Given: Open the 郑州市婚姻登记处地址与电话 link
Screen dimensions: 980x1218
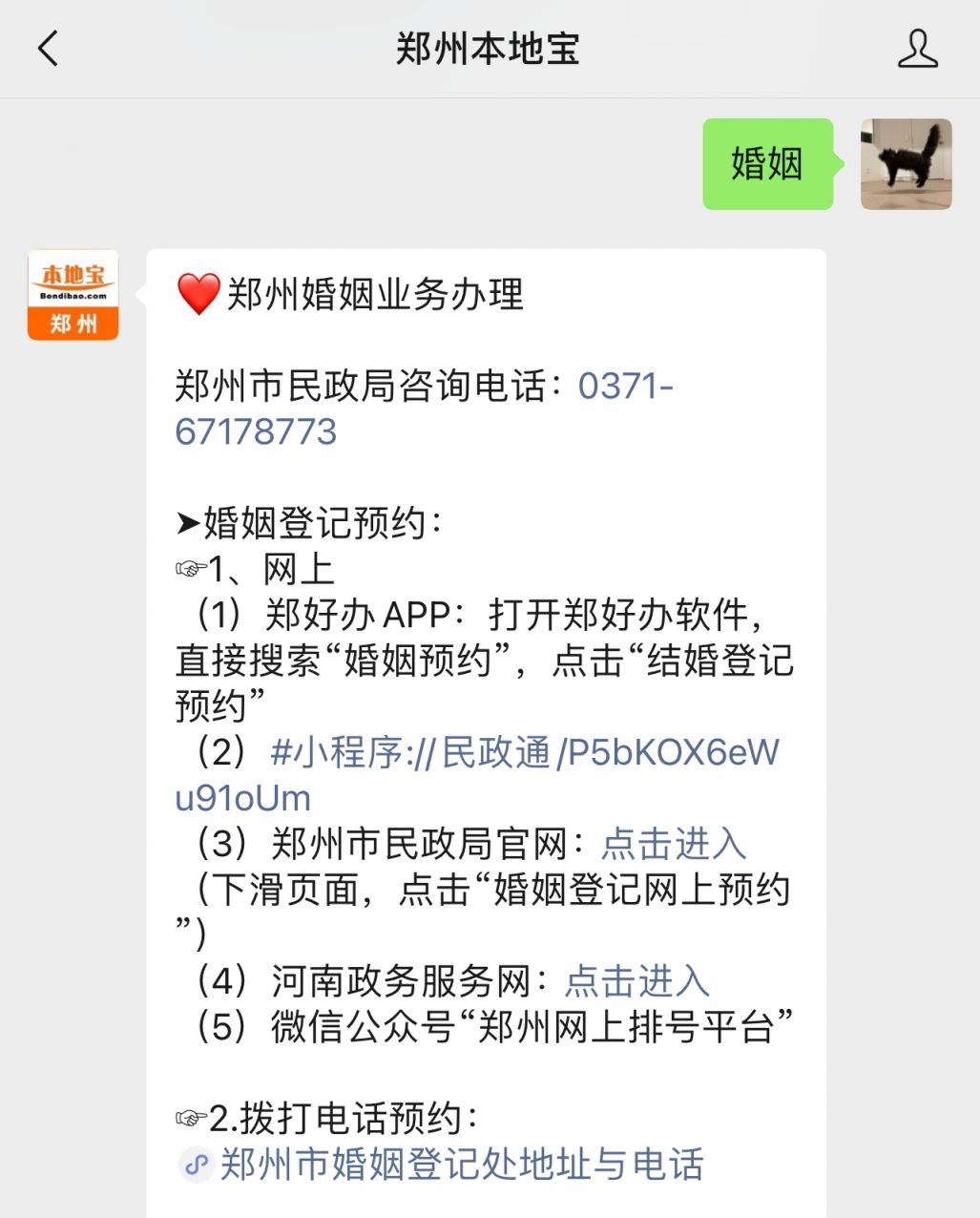Looking at the screenshot, I should coord(460,1165).
